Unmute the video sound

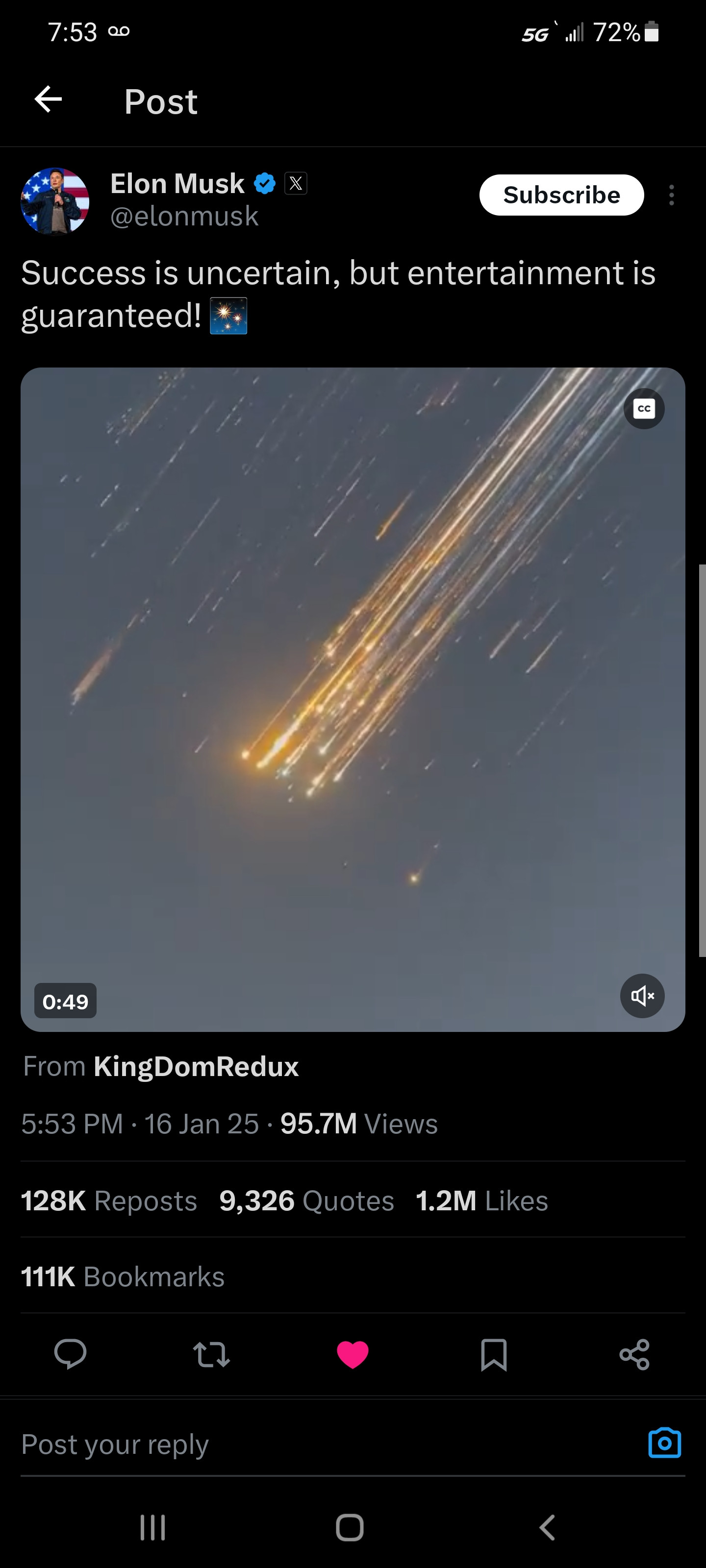[x=642, y=996]
